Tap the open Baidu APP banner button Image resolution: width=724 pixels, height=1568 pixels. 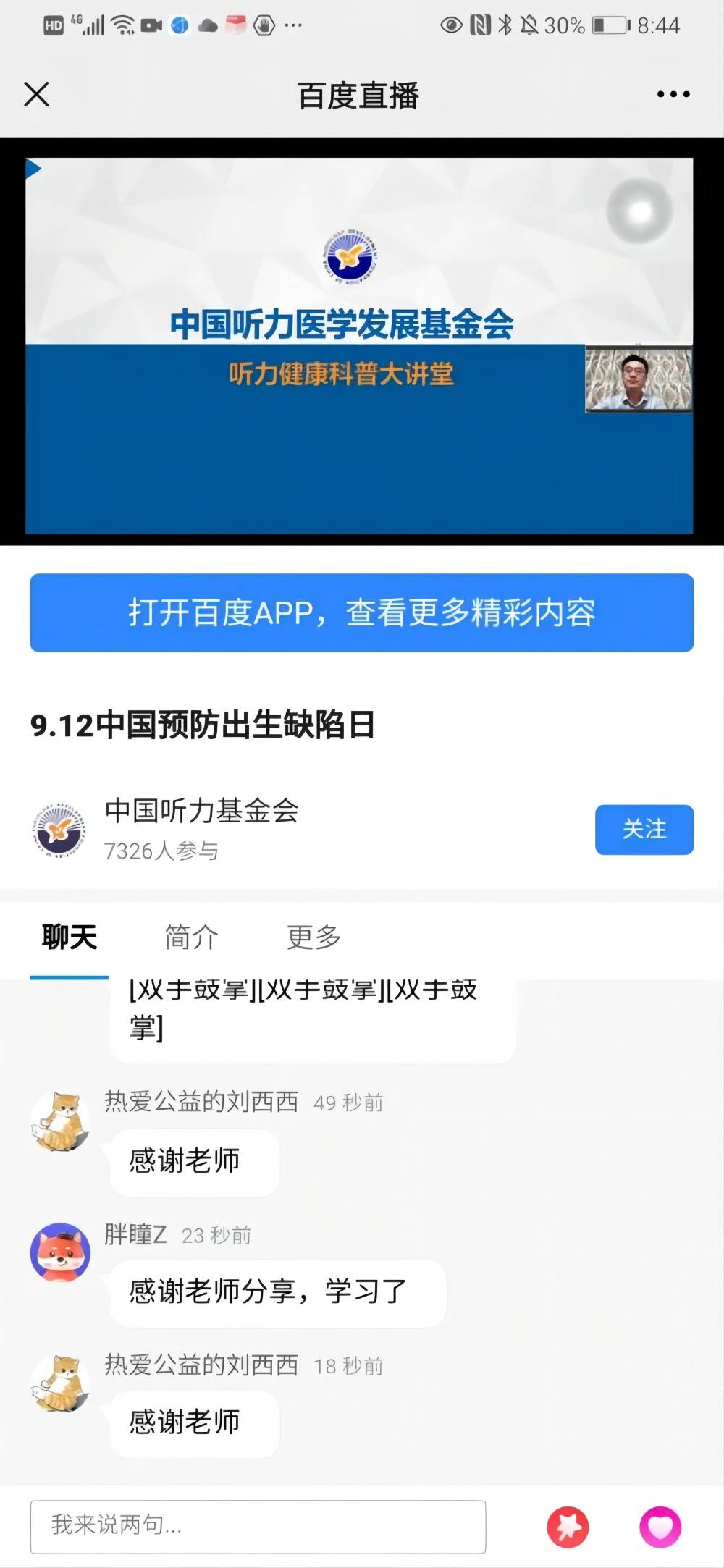pyautogui.click(x=362, y=612)
